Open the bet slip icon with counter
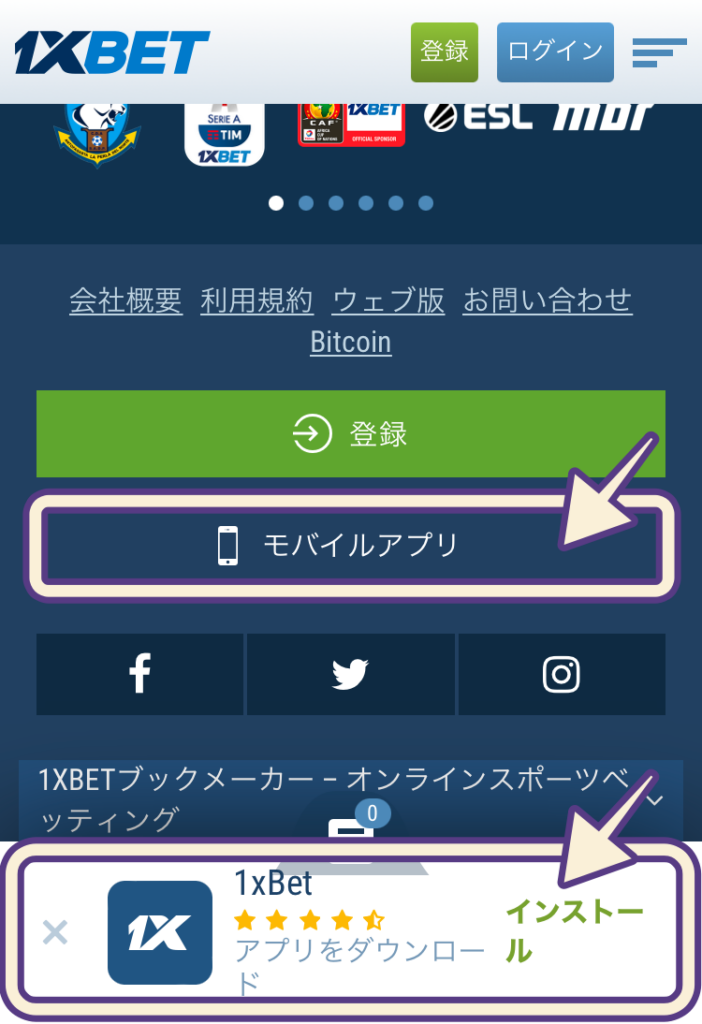The width and height of the screenshot is (702, 1024). coord(352,826)
